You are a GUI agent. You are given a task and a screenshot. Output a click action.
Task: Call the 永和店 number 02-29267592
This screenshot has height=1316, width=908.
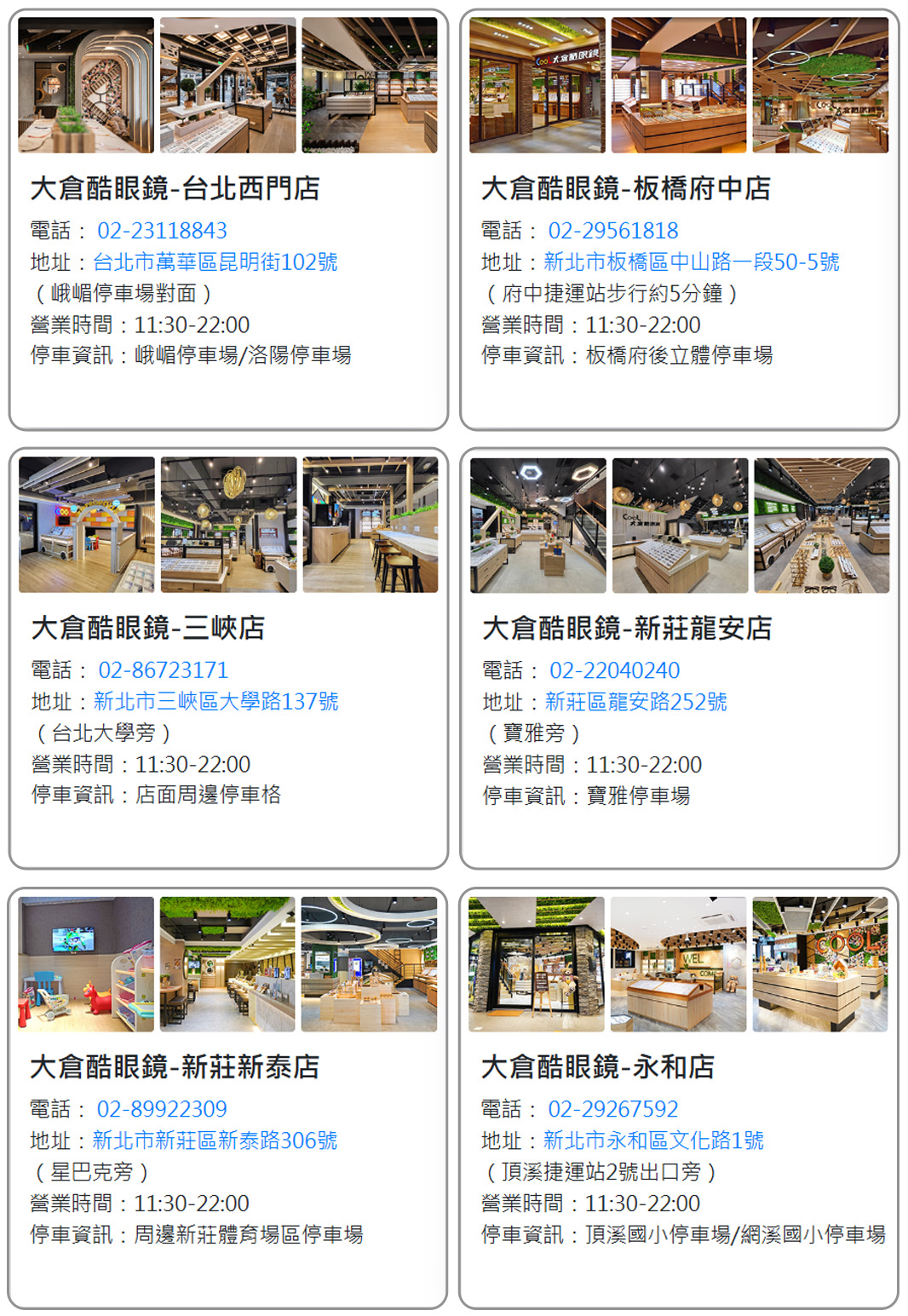pyautogui.click(x=612, y=1109)
